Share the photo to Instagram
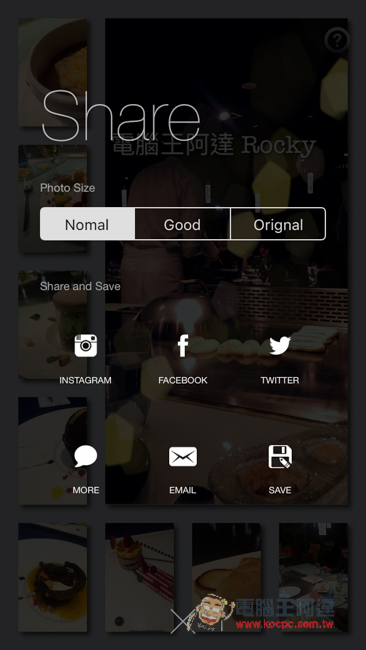 pos(85,359)
